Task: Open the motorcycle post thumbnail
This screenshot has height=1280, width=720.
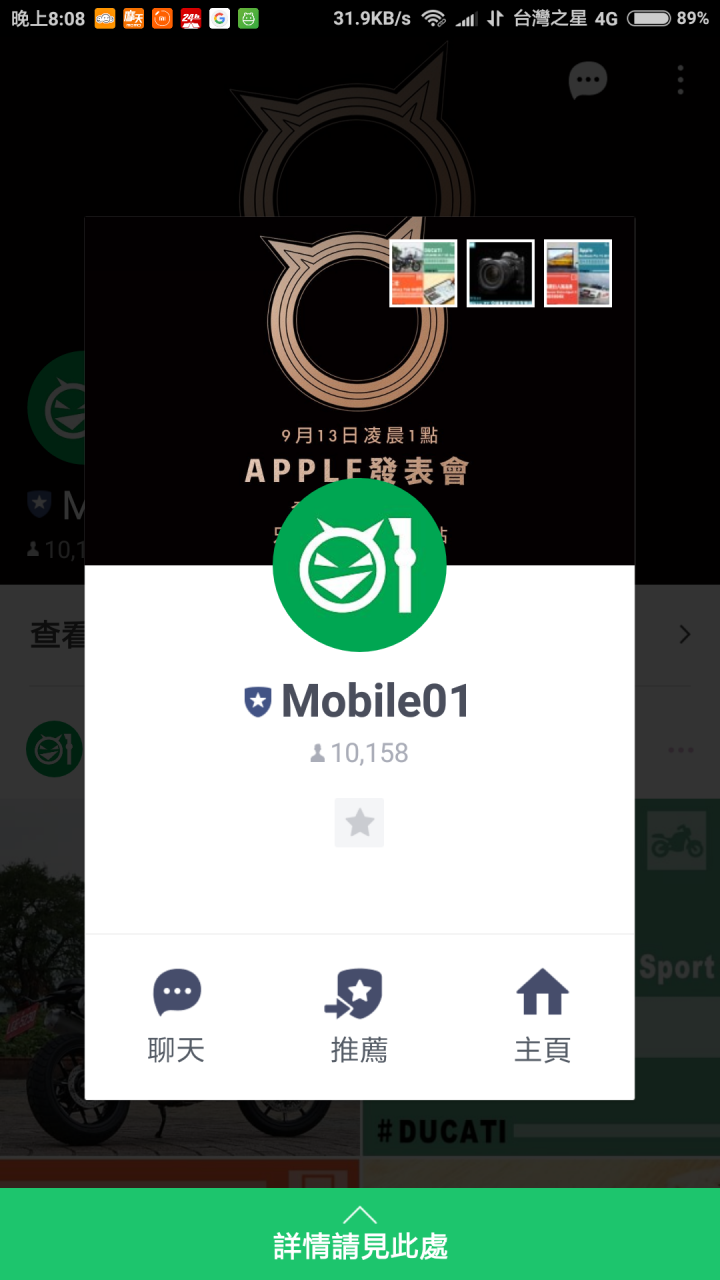Action: pos(423,273)
